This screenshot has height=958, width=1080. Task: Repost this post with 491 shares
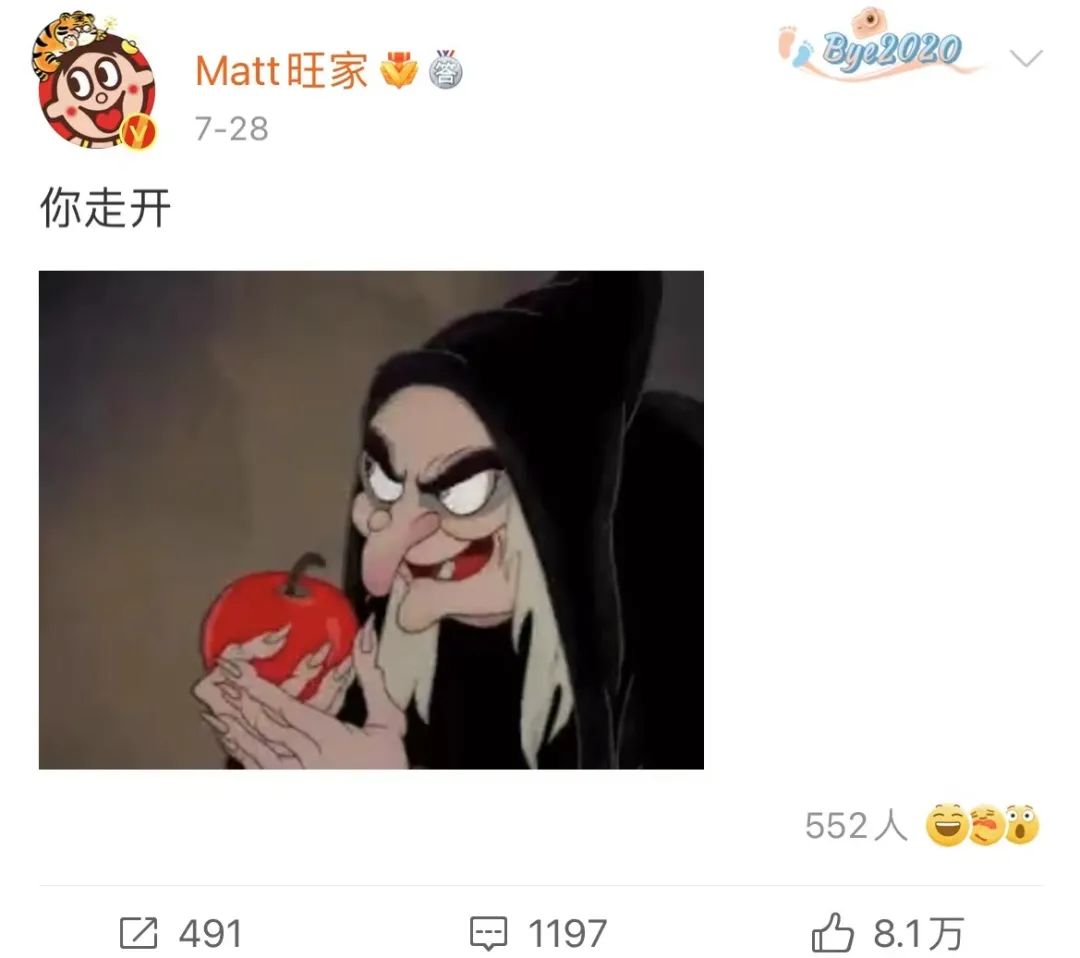click(181, 934)
